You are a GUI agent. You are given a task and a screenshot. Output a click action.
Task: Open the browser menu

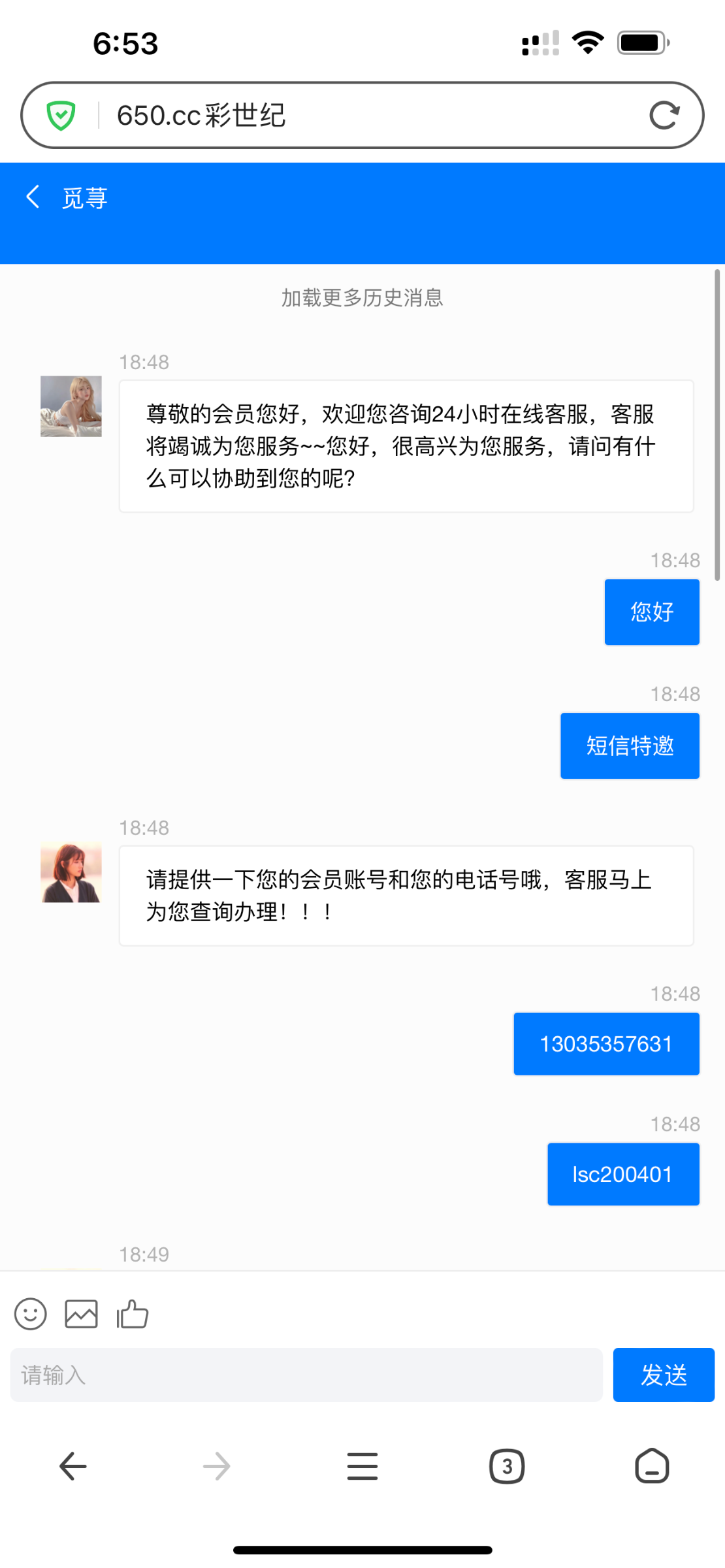coord(362,1466)
